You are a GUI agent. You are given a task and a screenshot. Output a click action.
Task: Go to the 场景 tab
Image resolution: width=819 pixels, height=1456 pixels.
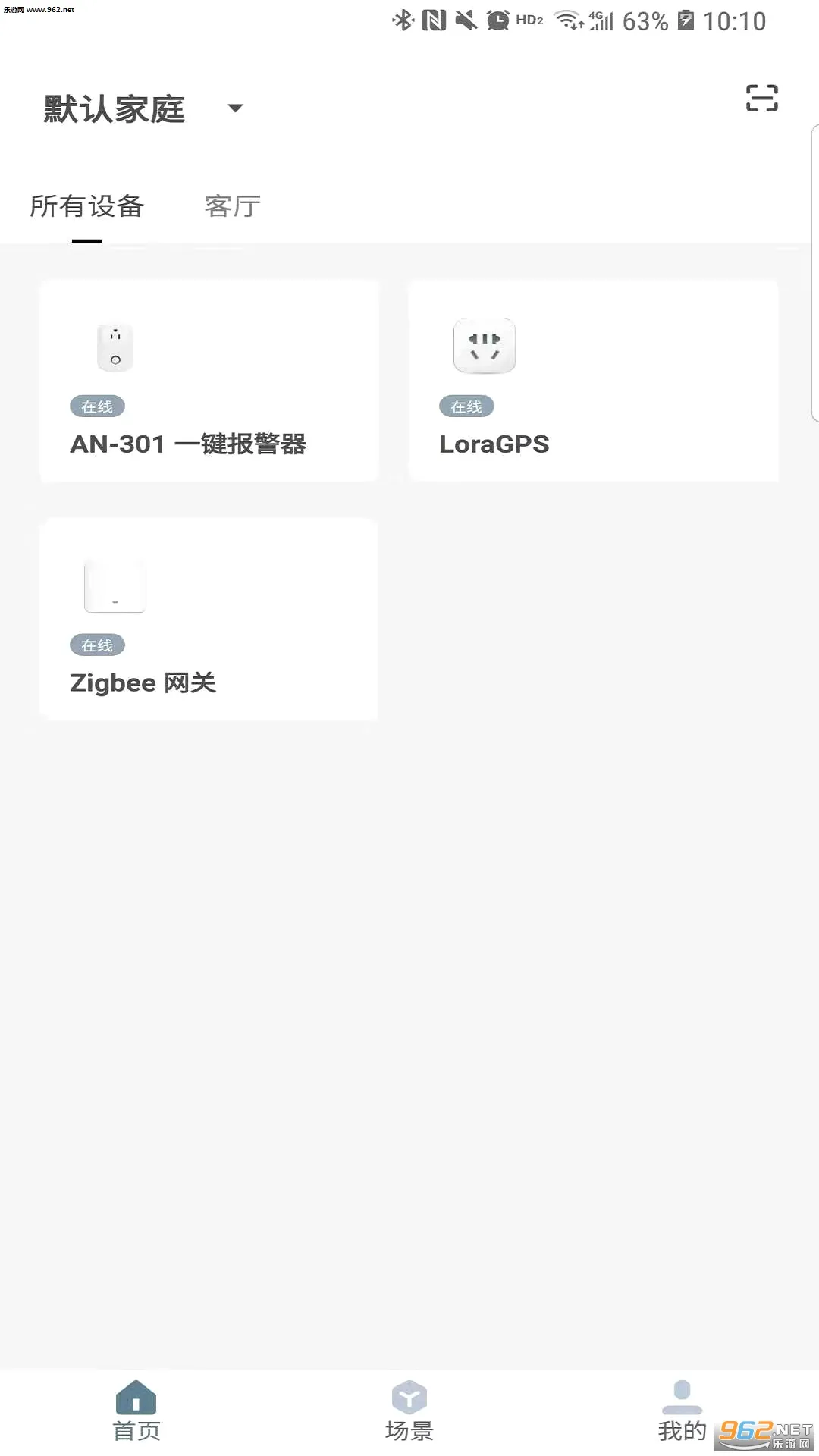point(409,1411)
